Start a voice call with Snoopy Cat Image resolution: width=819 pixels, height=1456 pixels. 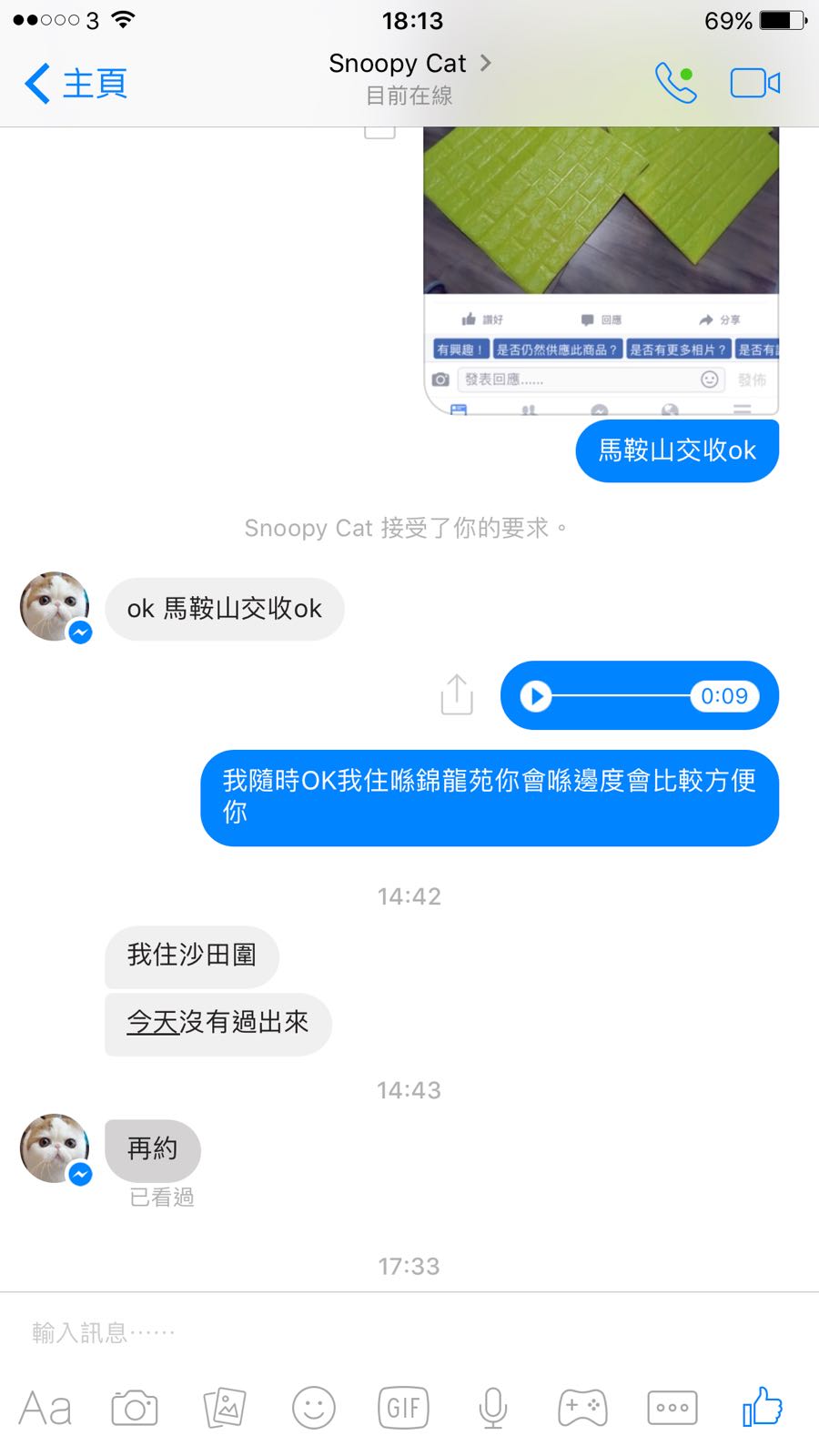[676, 84]
